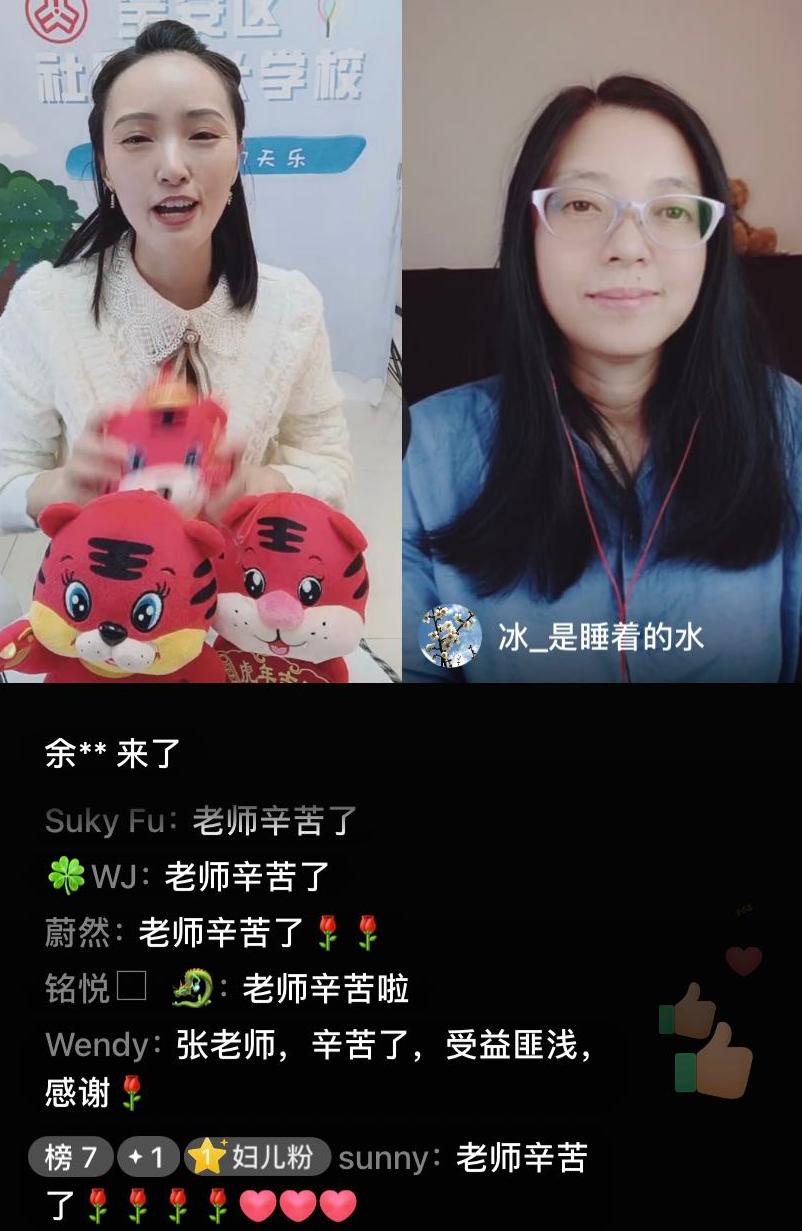802x1231 pixels.
Task: Open 蔚然's comment with tulip emojis
Action: (x=213, y=933)
